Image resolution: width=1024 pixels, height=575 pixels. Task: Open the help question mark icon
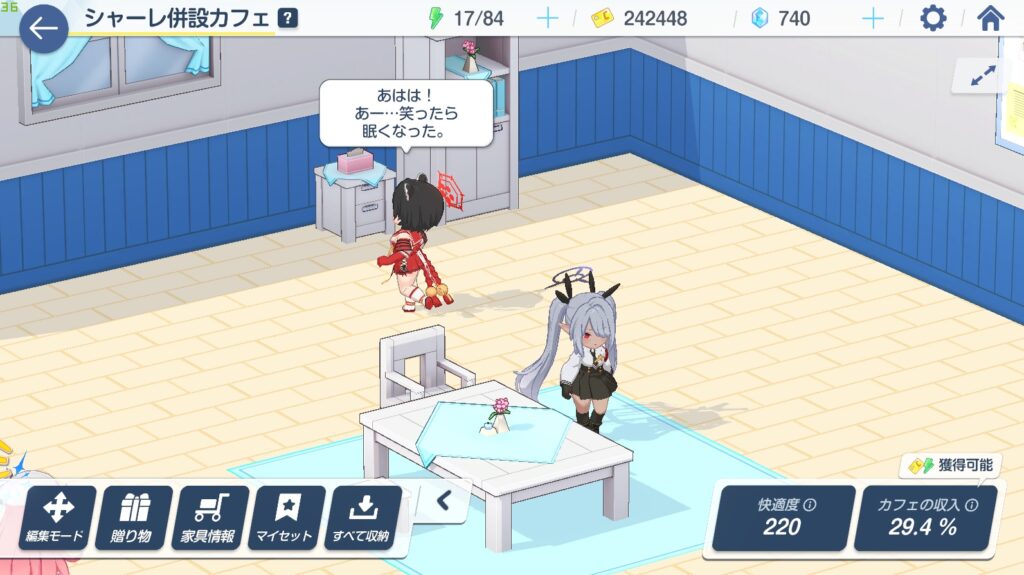288,18
